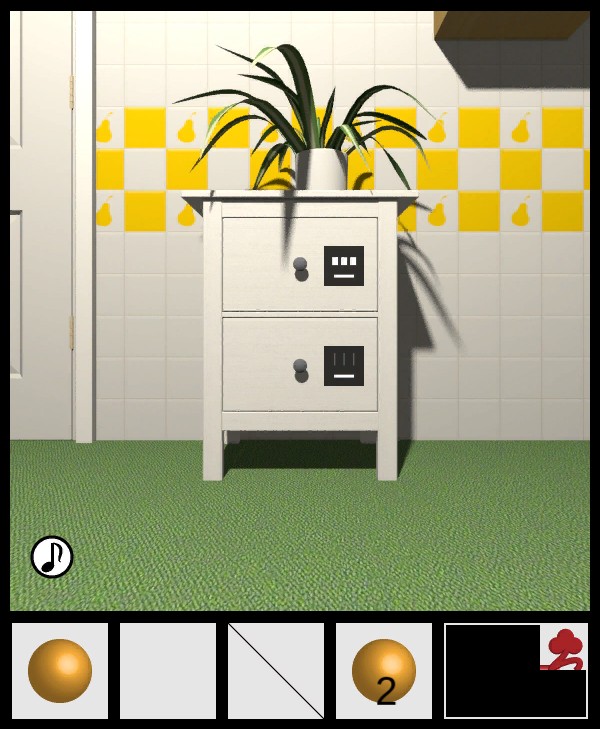This screenshot has width=600, height=729.
Task: Select the orange ball numbered 2
Action: coord(384,670)
